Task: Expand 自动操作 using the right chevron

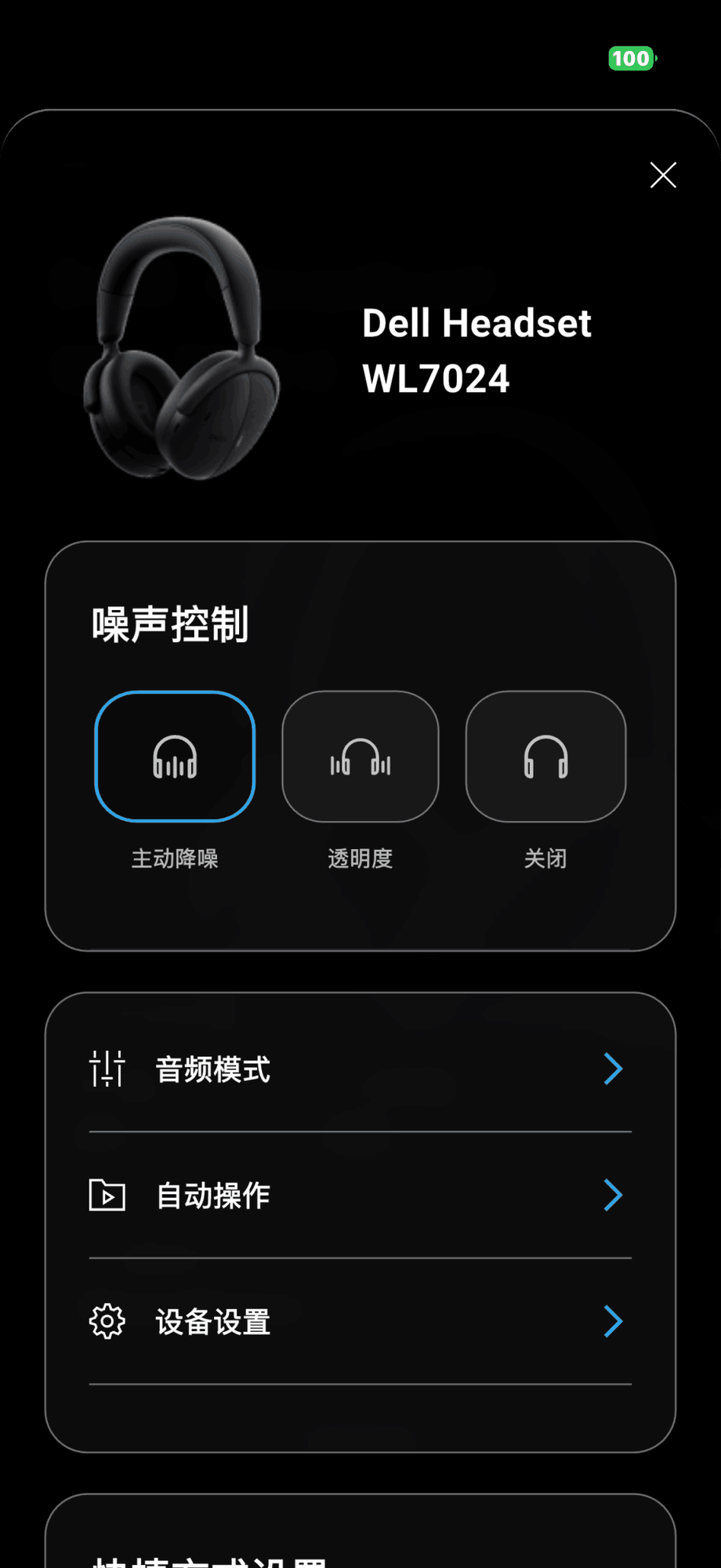Action: (x=614, y=1195)
